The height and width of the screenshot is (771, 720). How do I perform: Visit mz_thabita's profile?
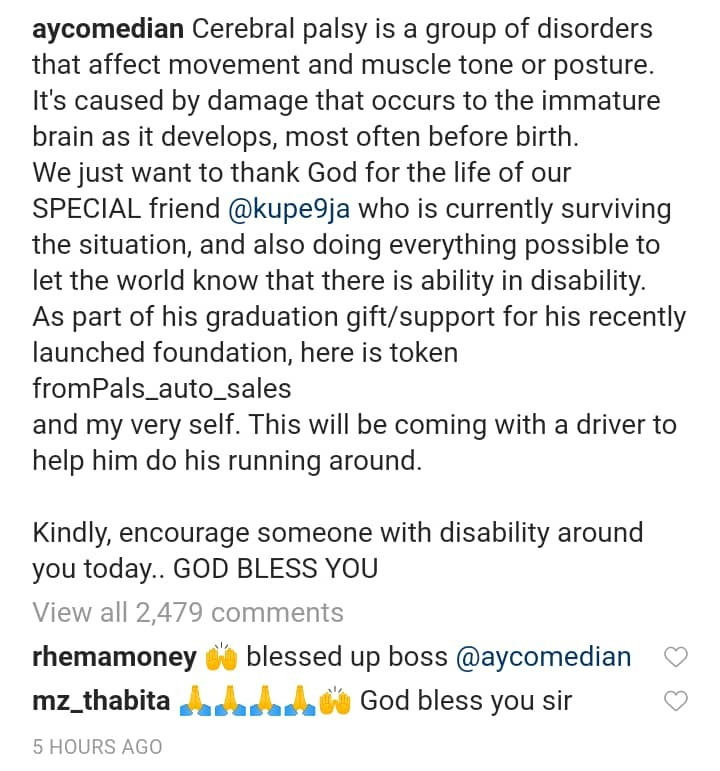click(101, 701)
